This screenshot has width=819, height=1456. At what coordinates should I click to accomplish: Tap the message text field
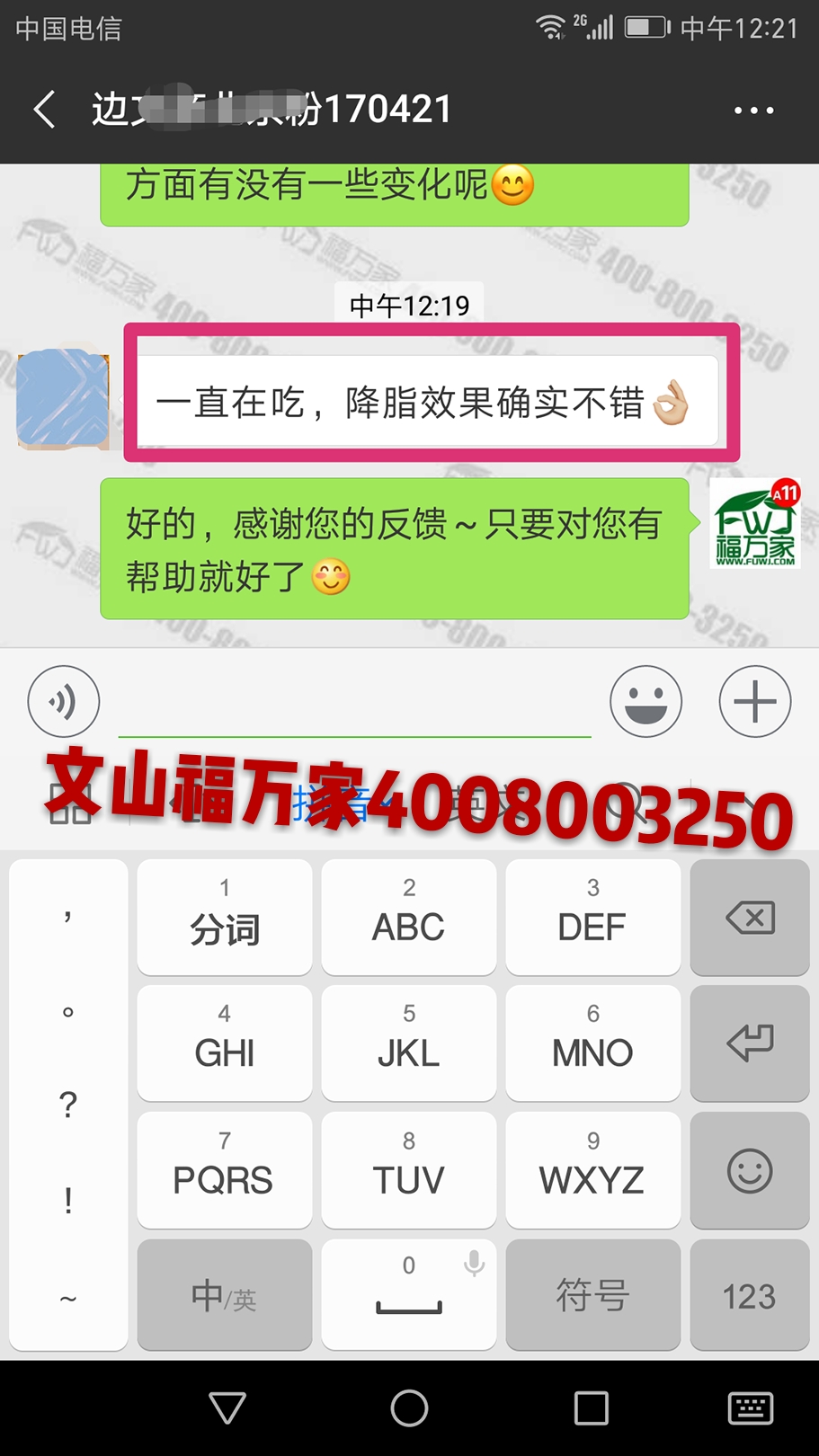(x=354, y=706)
